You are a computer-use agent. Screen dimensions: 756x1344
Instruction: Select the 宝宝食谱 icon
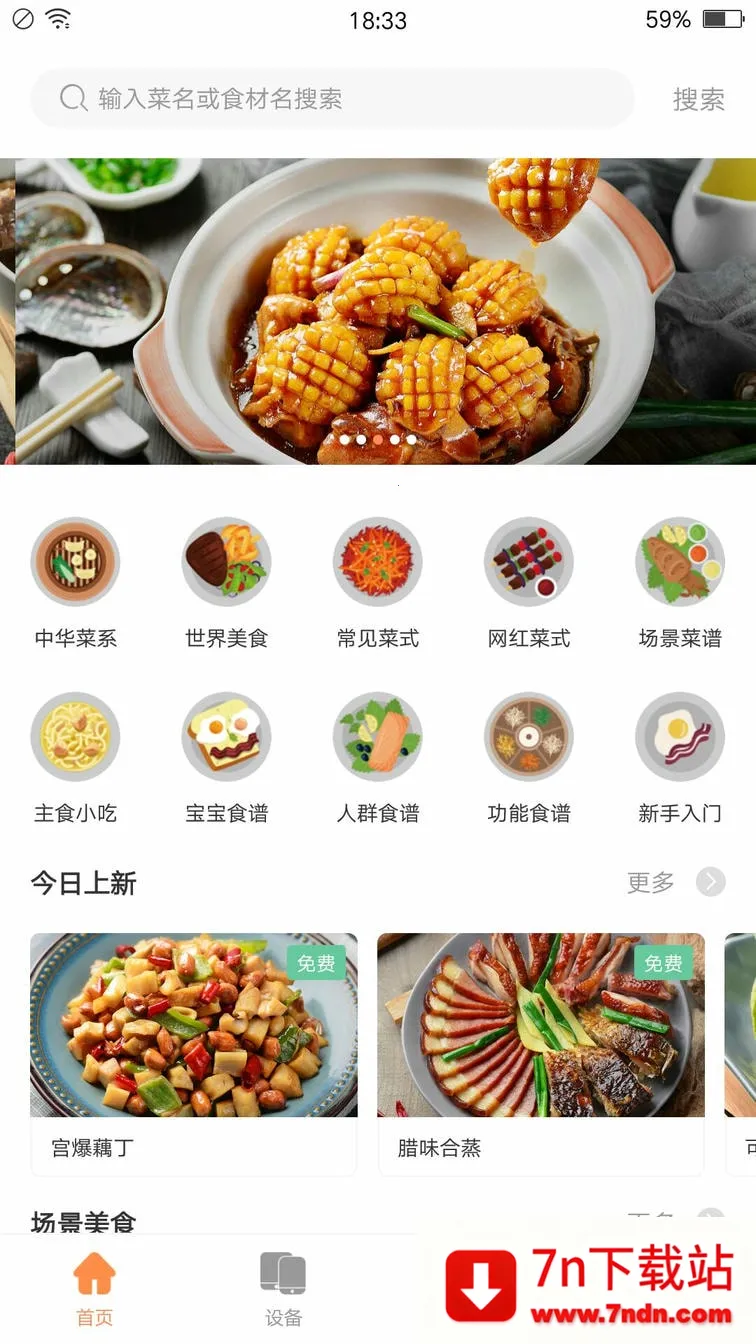tap(226, 737)
